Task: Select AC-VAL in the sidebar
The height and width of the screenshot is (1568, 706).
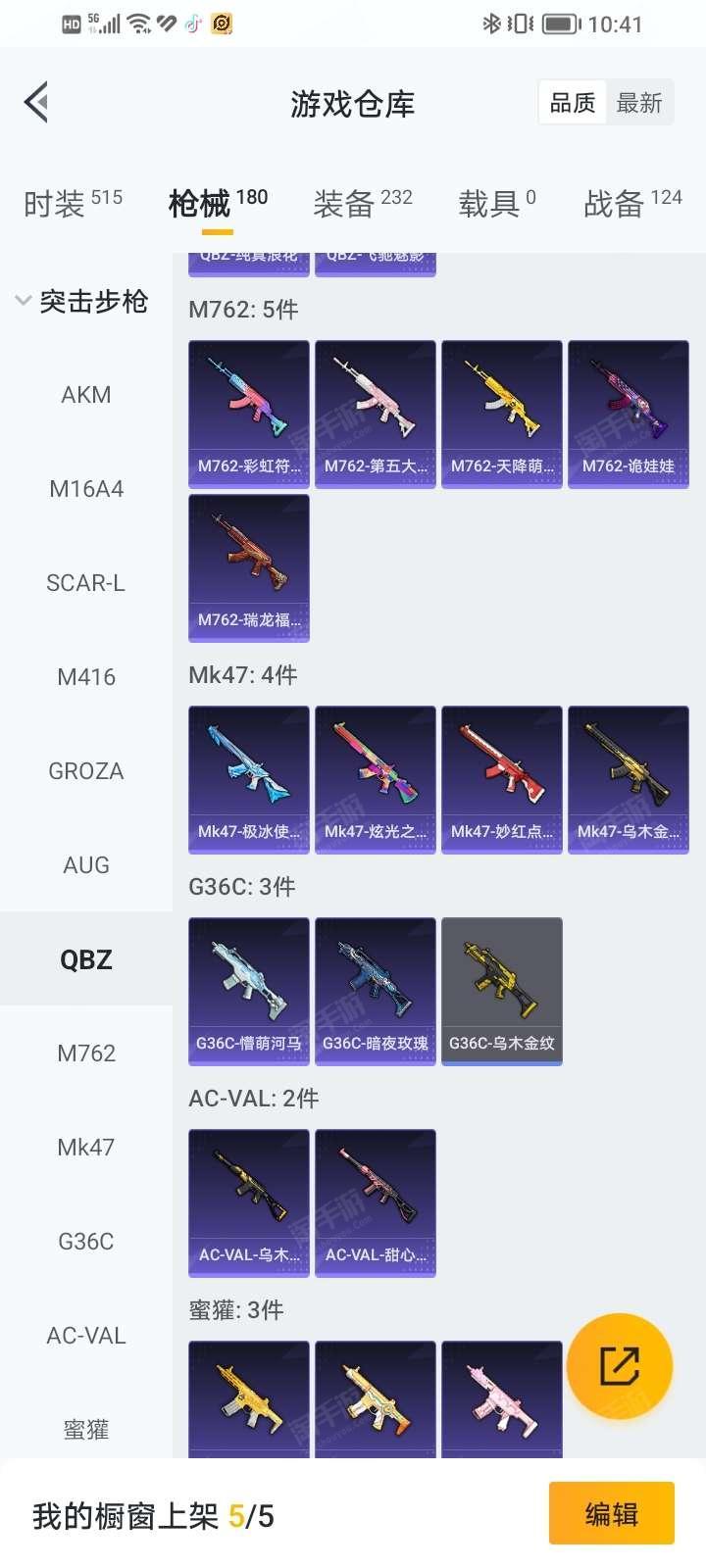Action: coord(86,1336)
